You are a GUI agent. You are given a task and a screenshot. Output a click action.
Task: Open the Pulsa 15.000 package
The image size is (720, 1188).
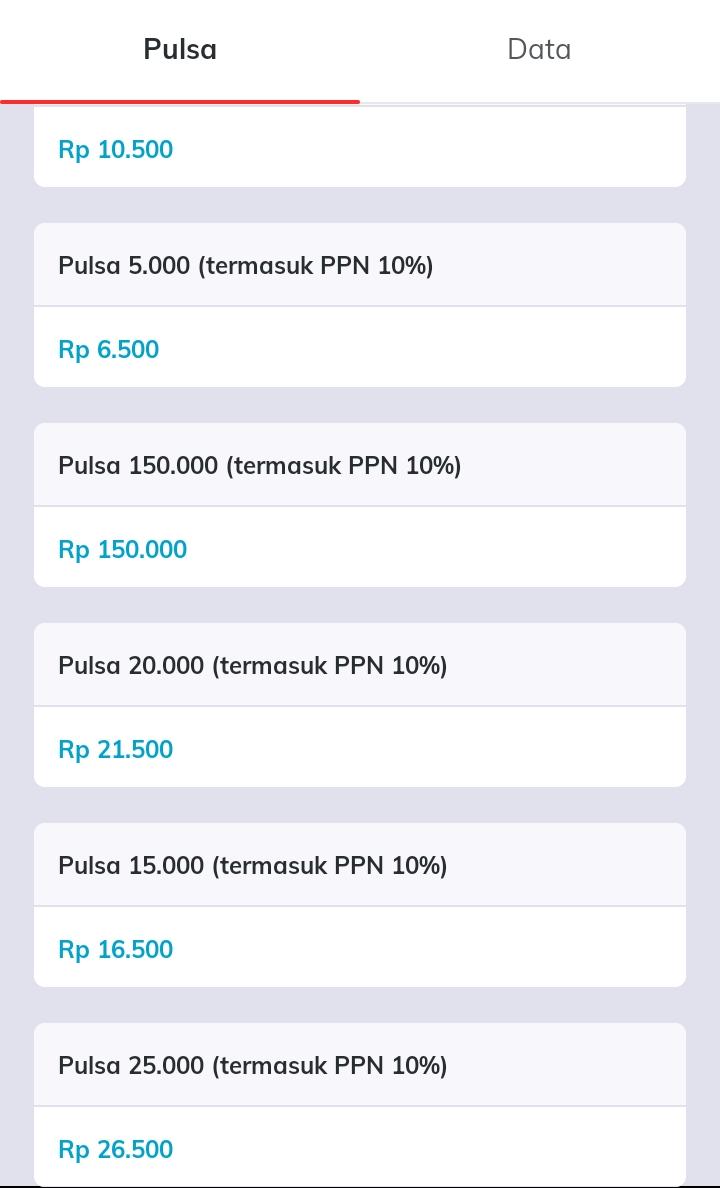click(360, 905)
